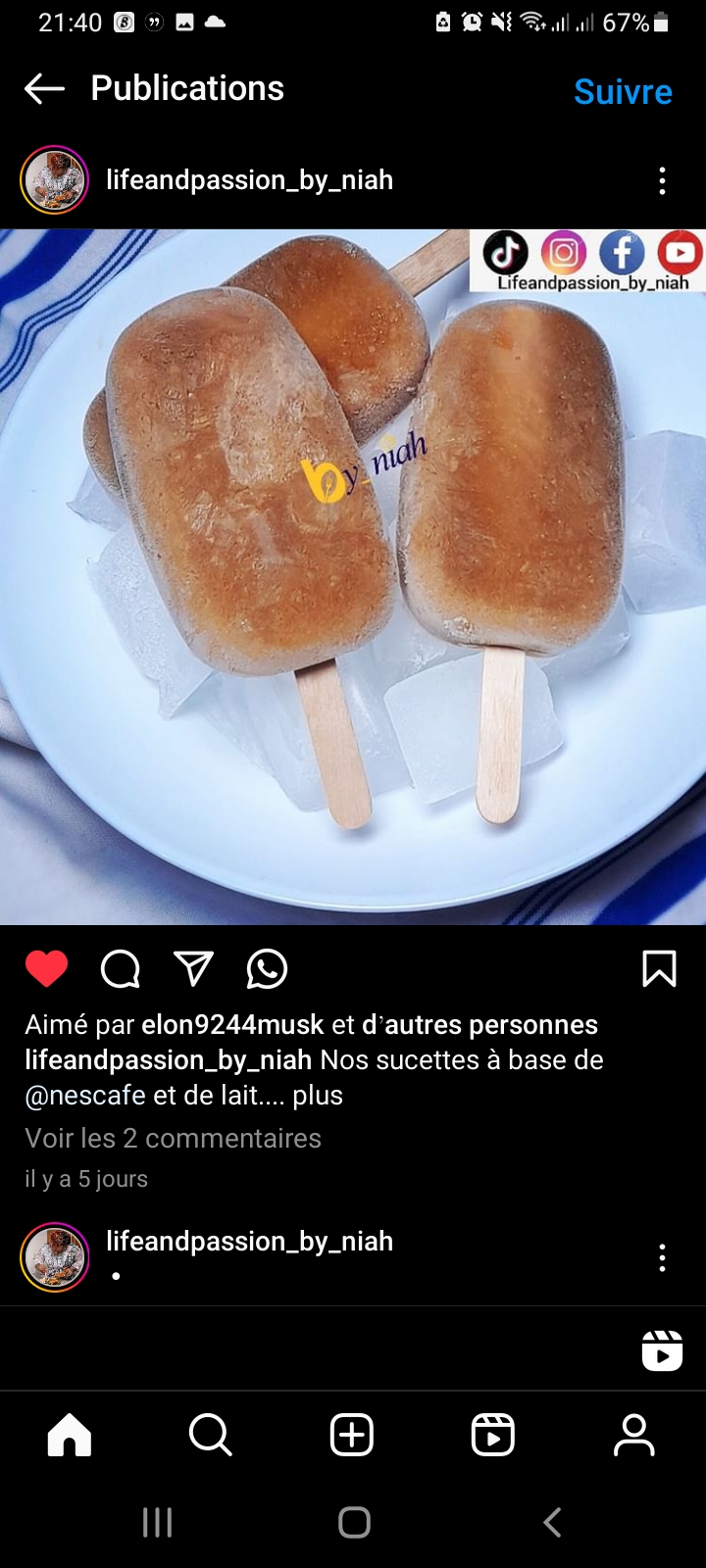Open the Home tab
The image size is (706, 1568).
click(x=70, y=1435)
